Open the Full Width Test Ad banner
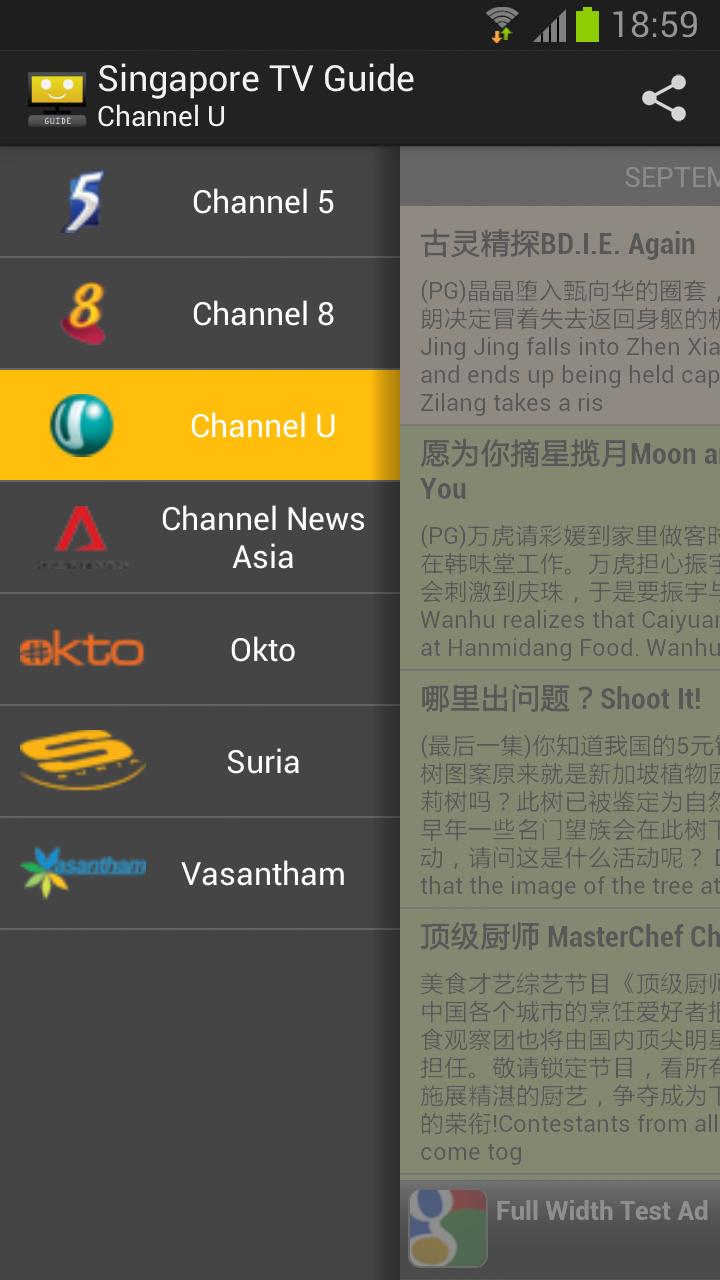720x1280 pixels. [x=560, y=1226]
